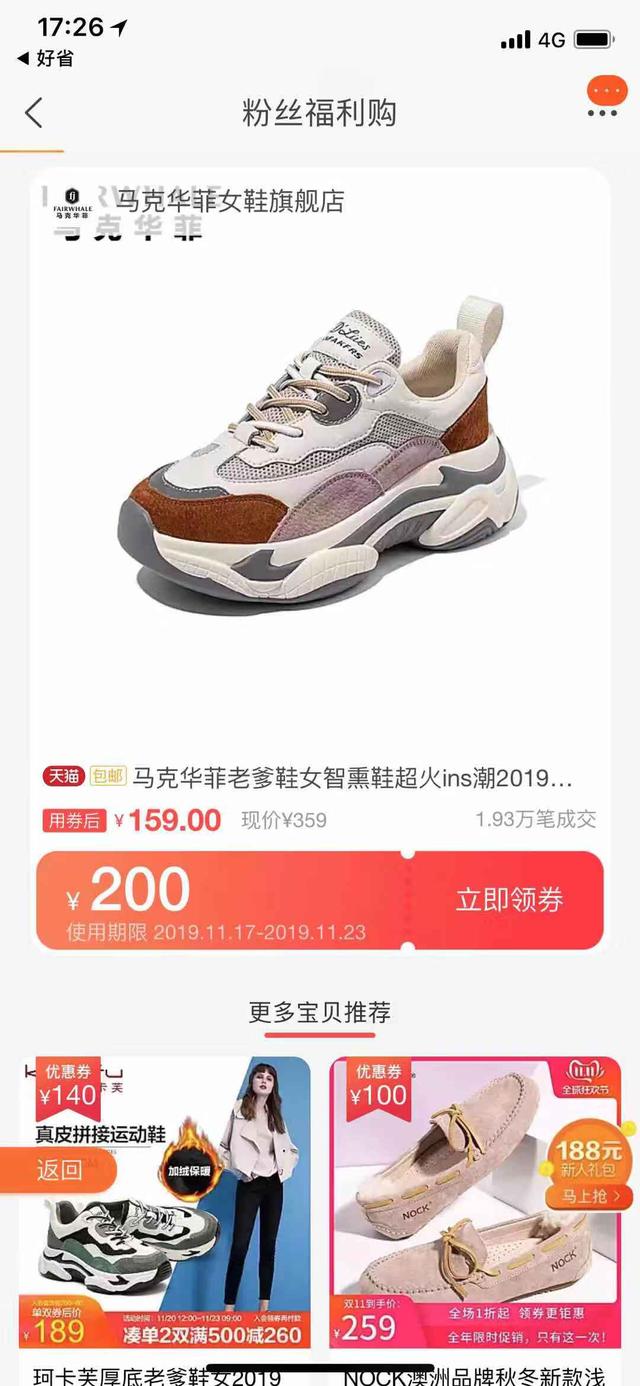Return to 好省 app via breadcrumb

(46, 59)
